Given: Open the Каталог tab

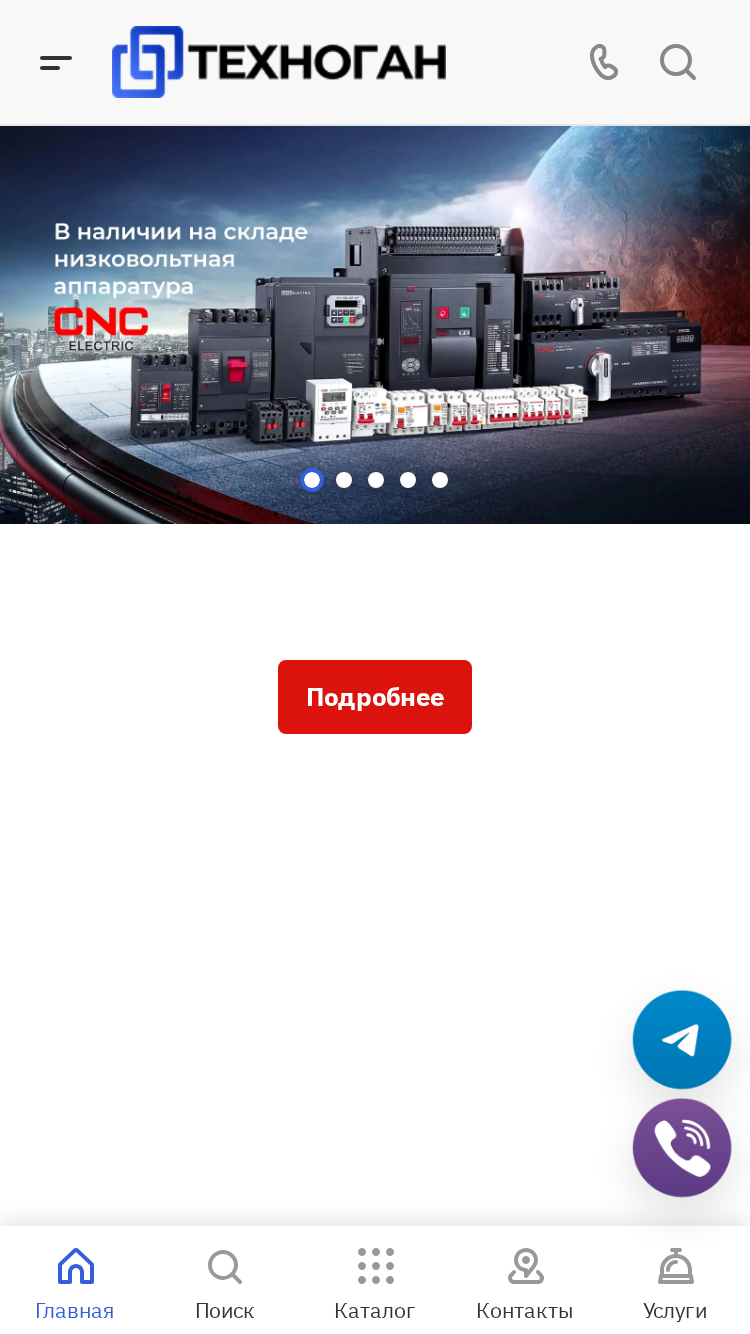Looking at the screenshot, I should pos(375,1284).
